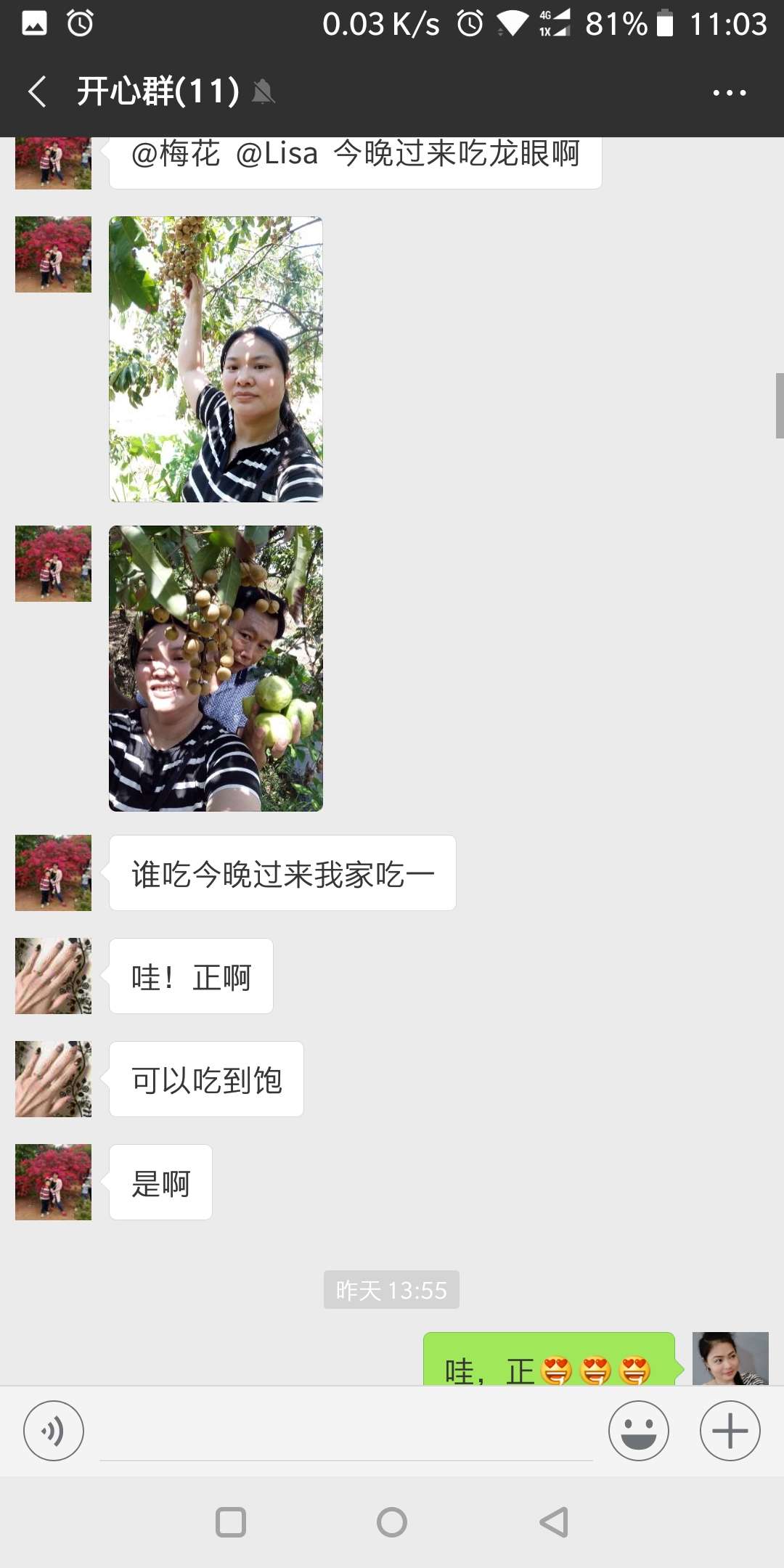
Task: View the second photo with green fruits
Action: [215, 668]
